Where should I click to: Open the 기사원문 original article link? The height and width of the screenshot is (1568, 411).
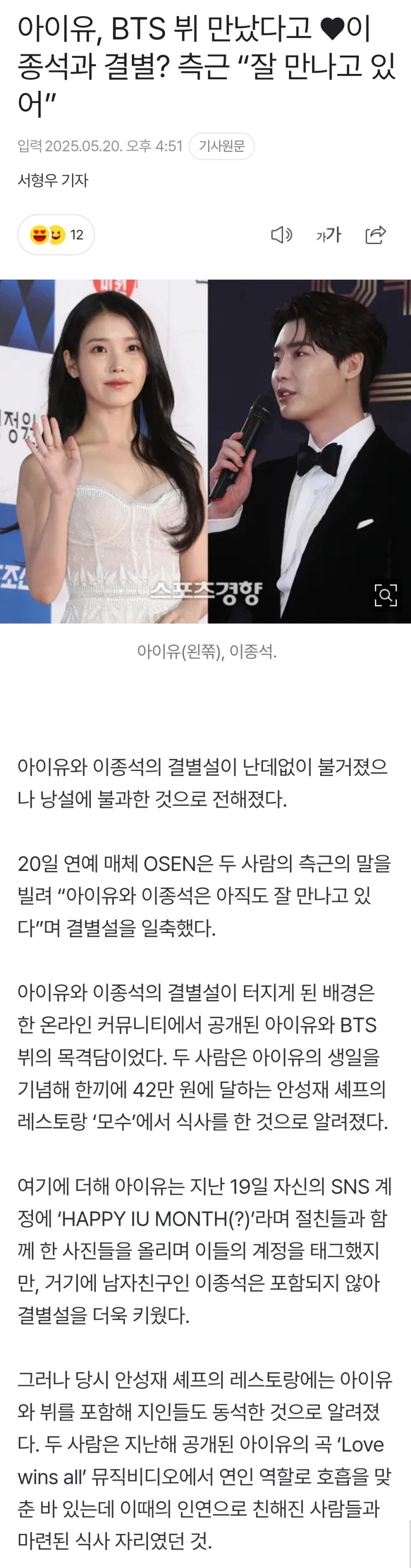pos(221,146)
